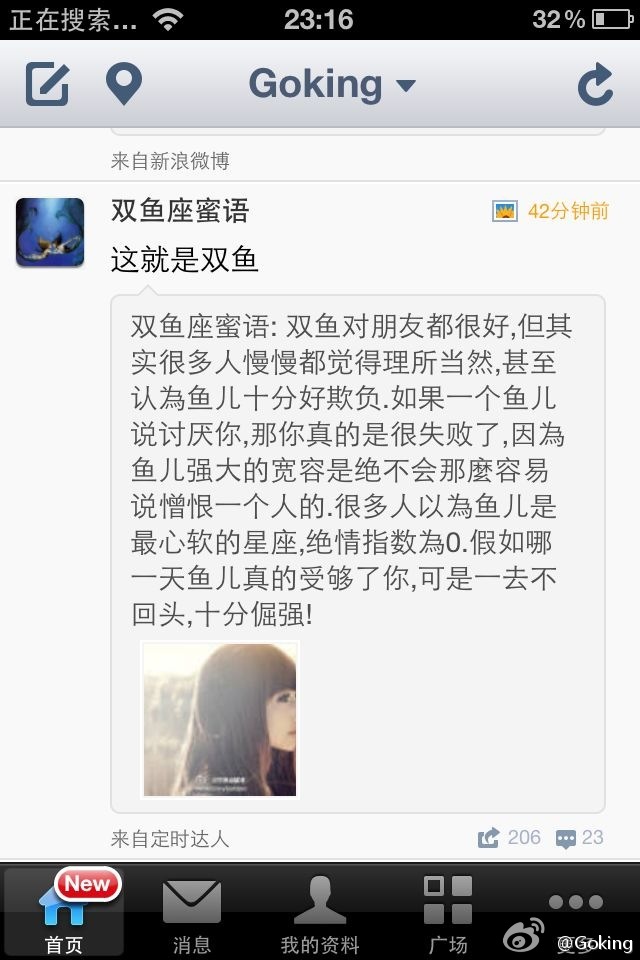View the 206 reposts of this post

[510, 838]
